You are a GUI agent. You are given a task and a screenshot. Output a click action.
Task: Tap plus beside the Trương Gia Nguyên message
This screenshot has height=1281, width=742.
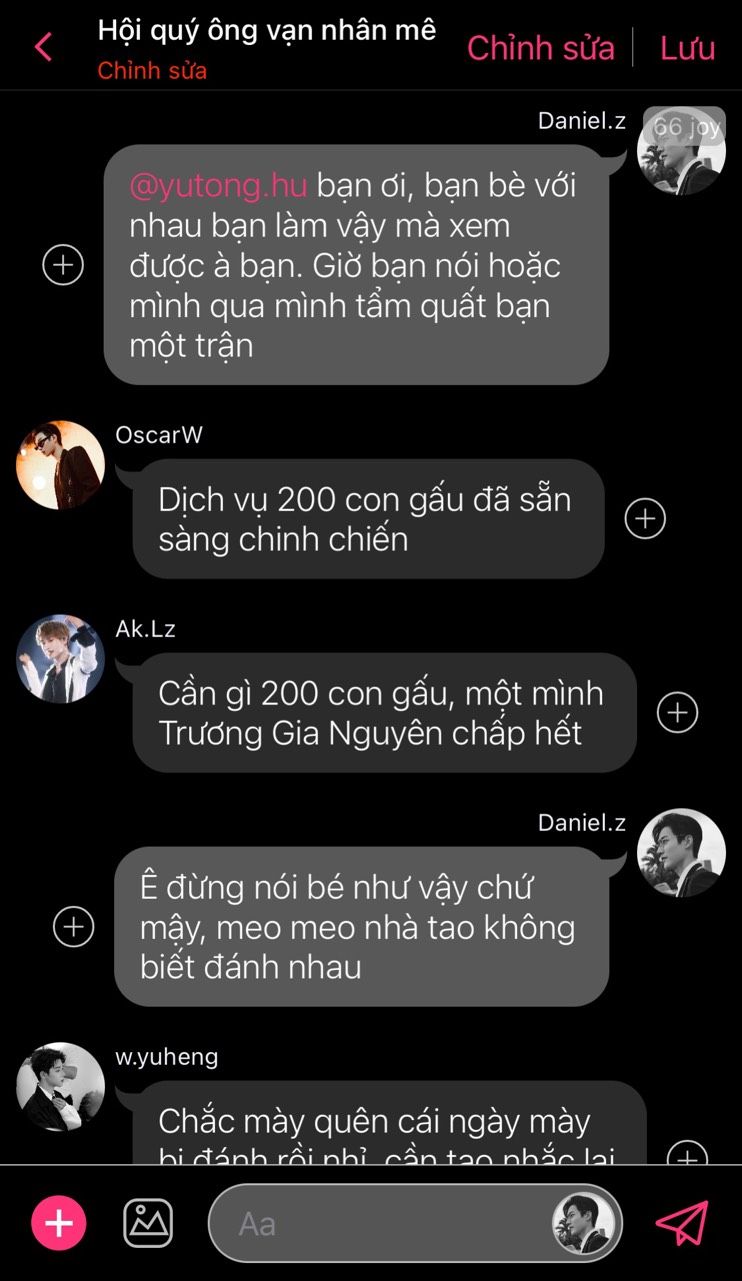[677, 712]
